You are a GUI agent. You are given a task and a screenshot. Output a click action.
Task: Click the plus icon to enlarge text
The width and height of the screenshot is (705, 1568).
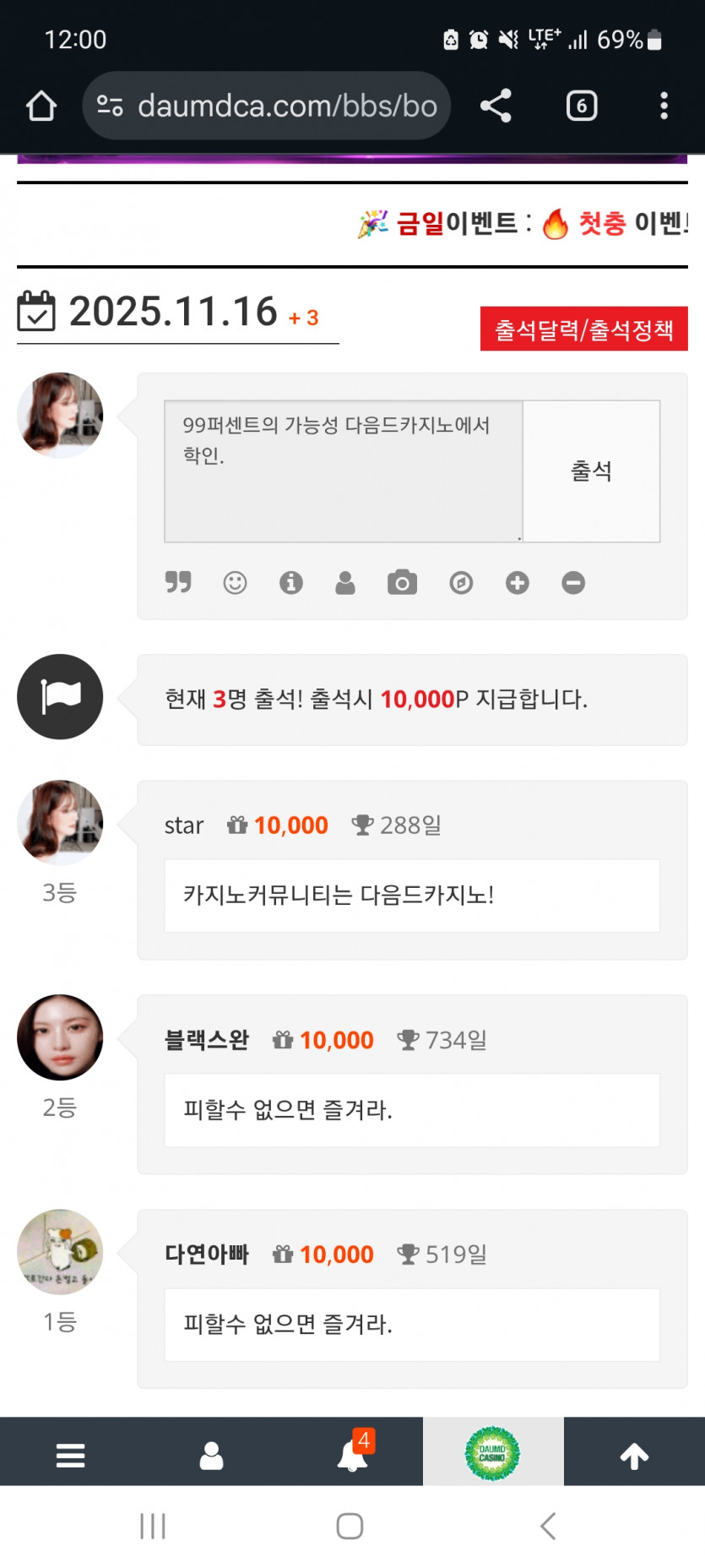tap(517, 583)
